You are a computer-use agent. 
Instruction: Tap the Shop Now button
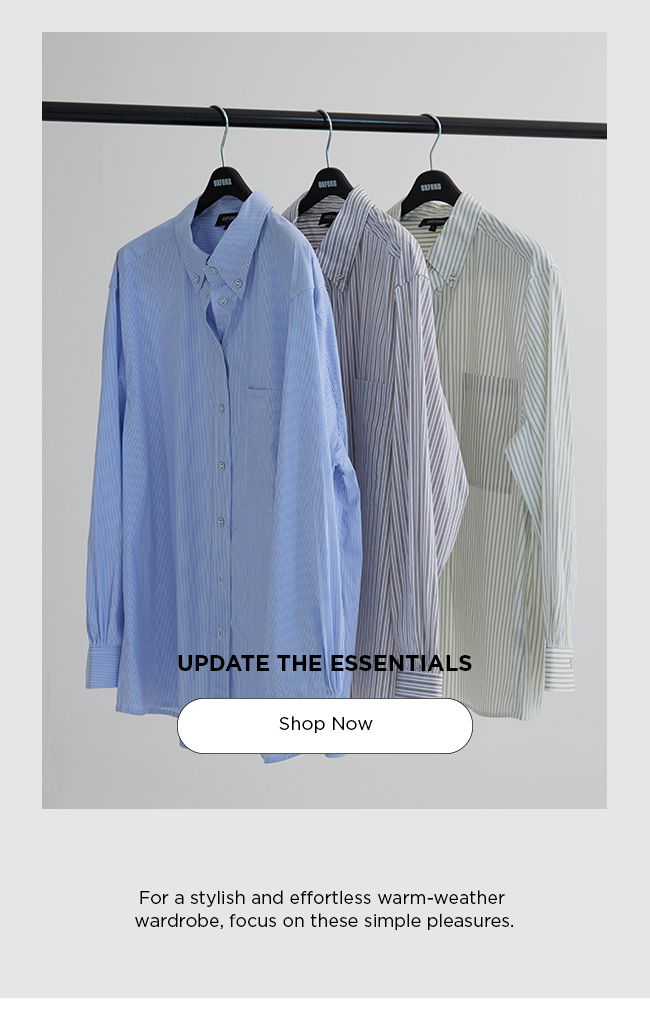(x=325, y=725)
